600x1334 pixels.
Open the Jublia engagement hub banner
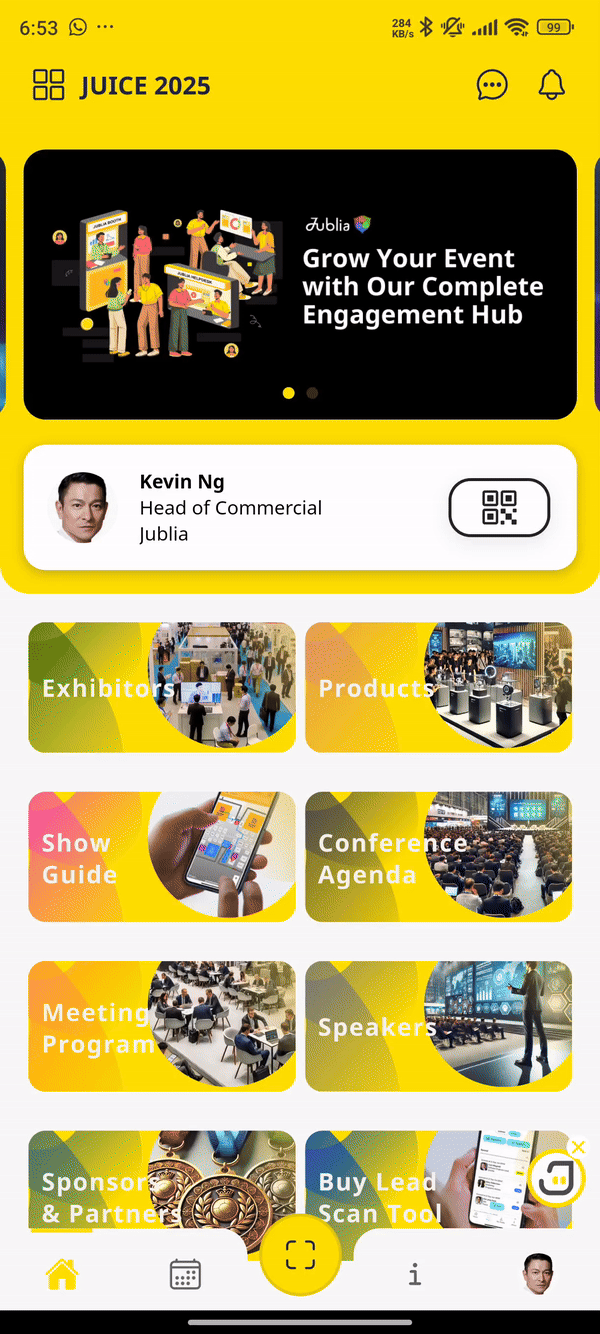(x=300, y=285)
